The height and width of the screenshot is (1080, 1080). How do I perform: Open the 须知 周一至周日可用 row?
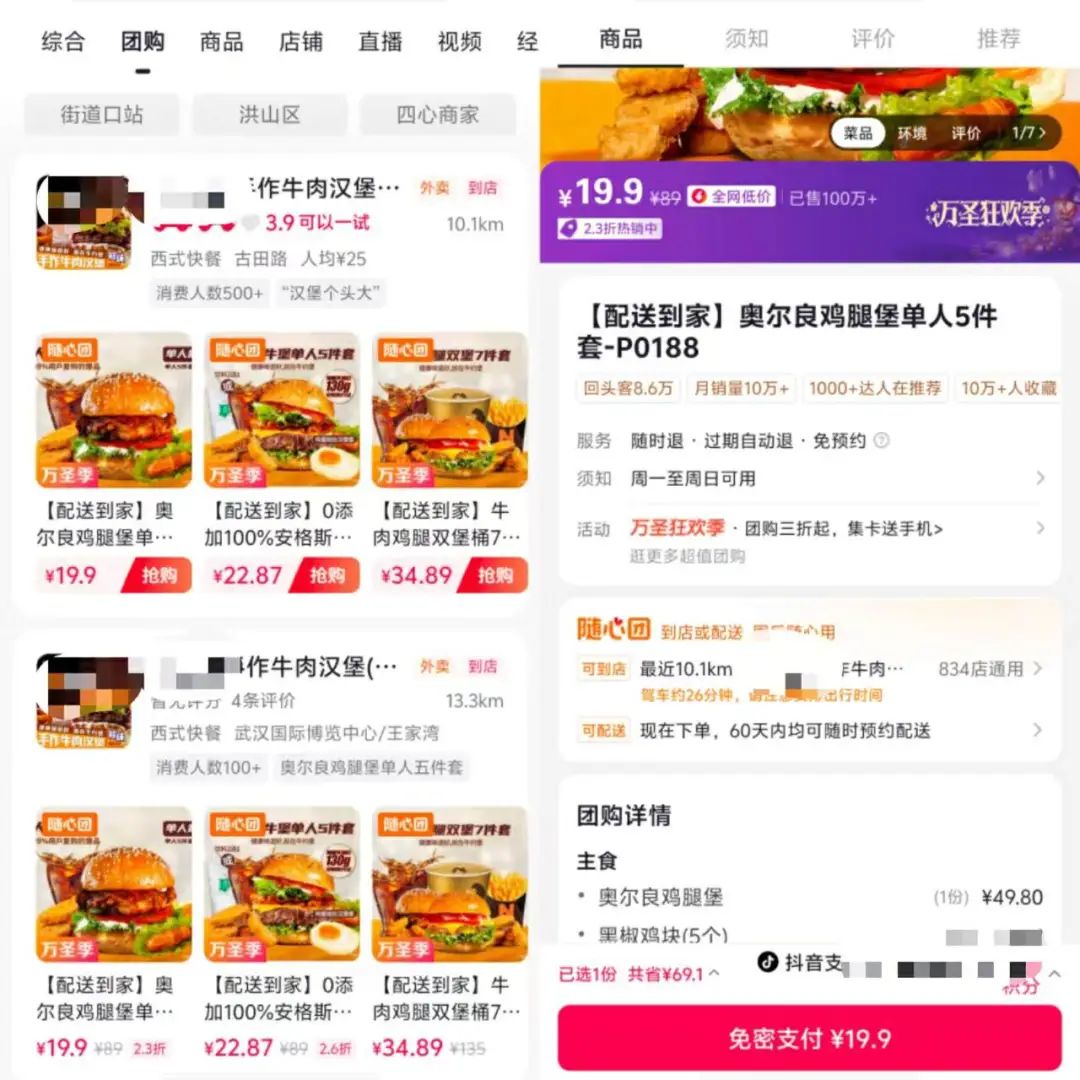click(810, 478)
